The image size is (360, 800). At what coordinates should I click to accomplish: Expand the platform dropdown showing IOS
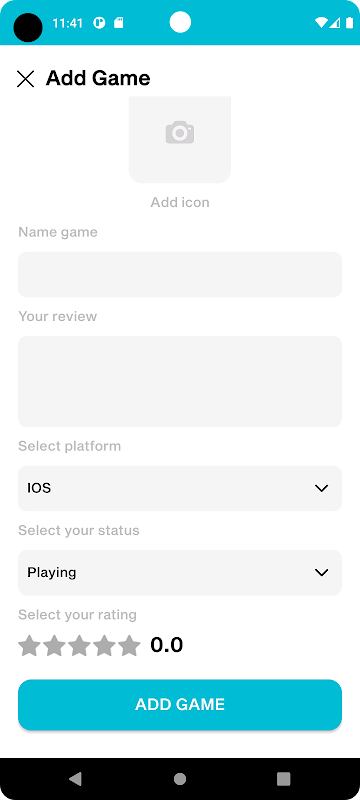coord(180,488)
